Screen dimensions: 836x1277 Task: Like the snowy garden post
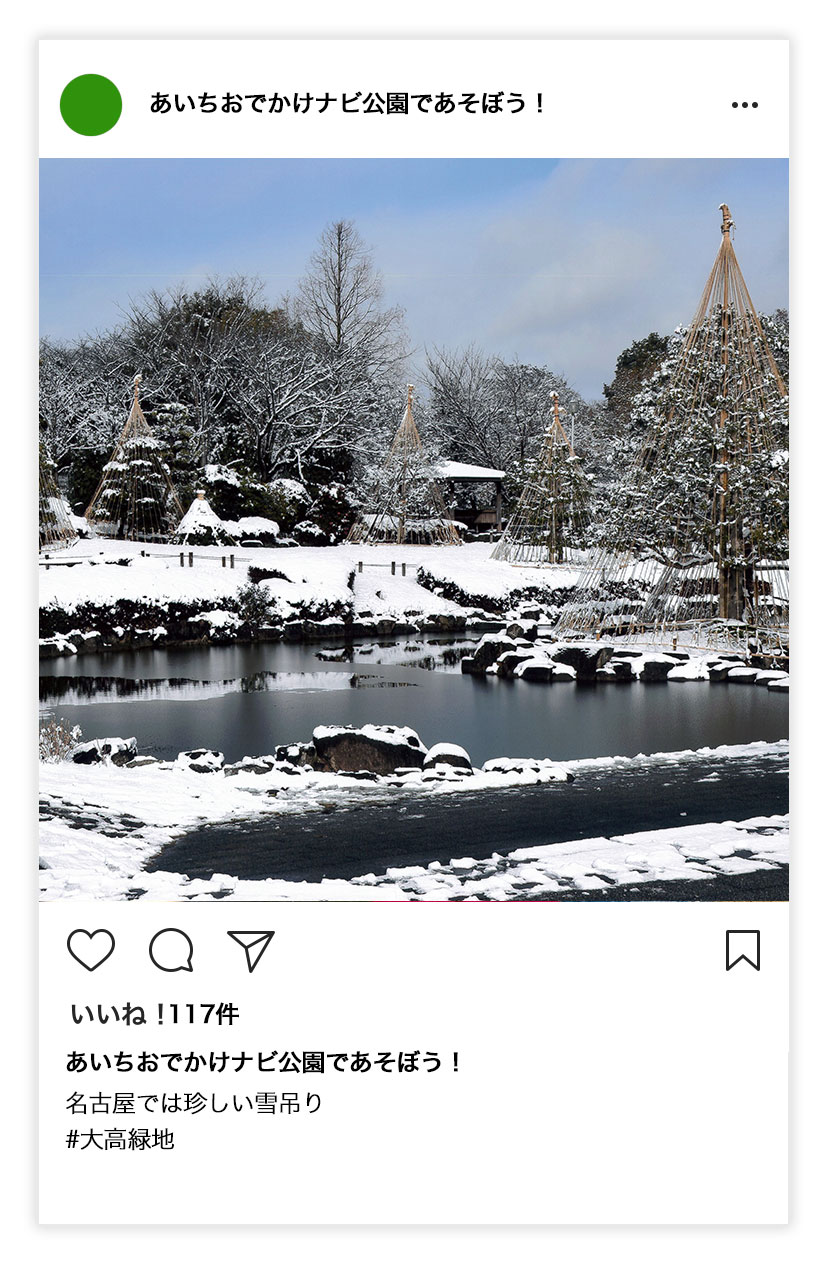point(91,950)
